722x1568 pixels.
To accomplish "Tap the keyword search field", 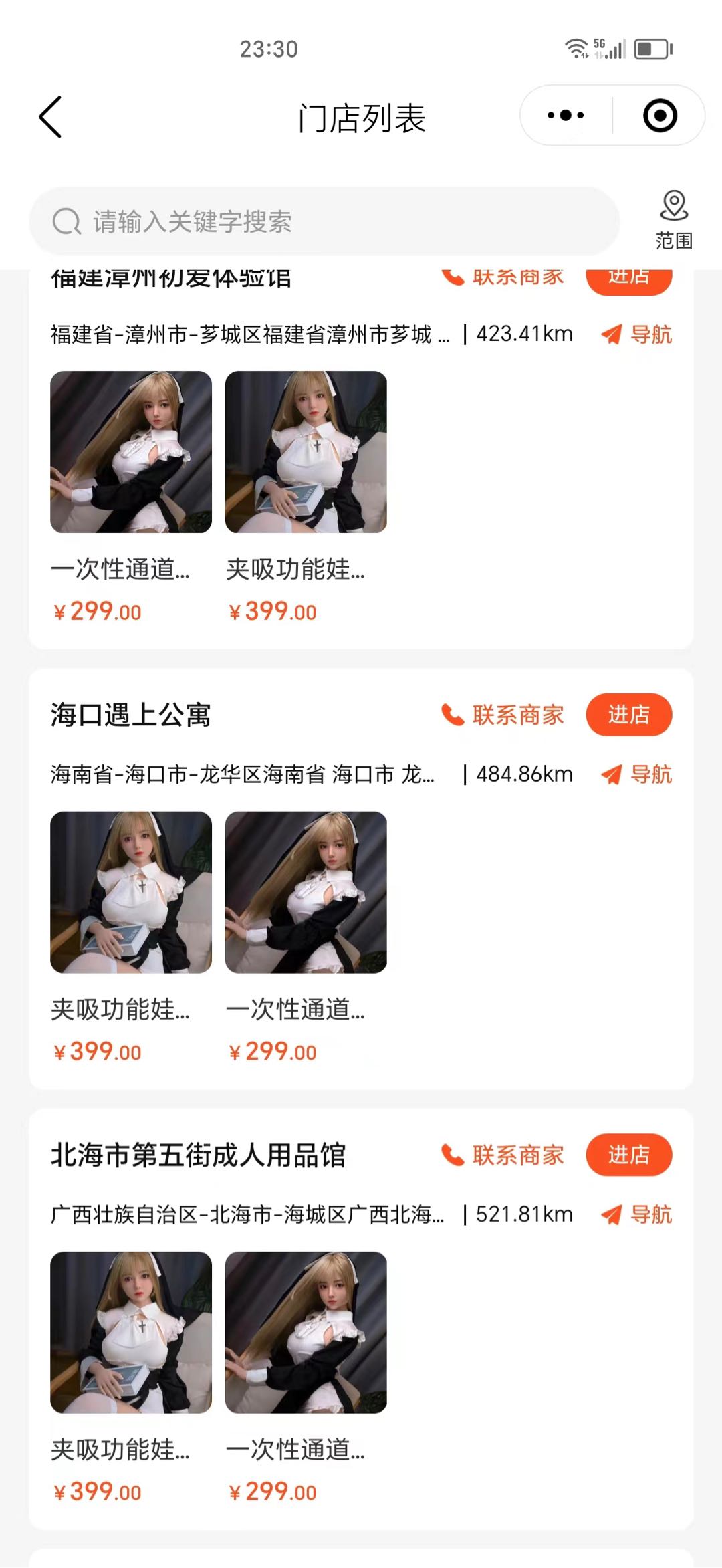I will click(324, 221).
